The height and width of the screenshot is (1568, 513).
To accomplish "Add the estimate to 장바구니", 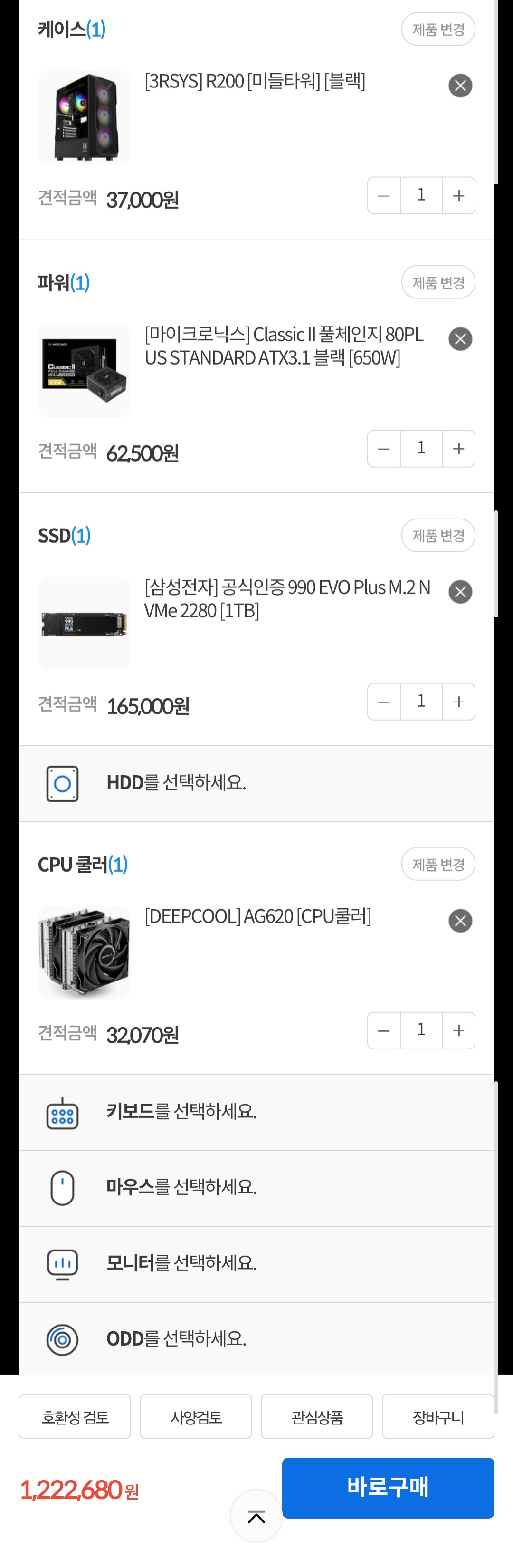I will click(437, 1416).
